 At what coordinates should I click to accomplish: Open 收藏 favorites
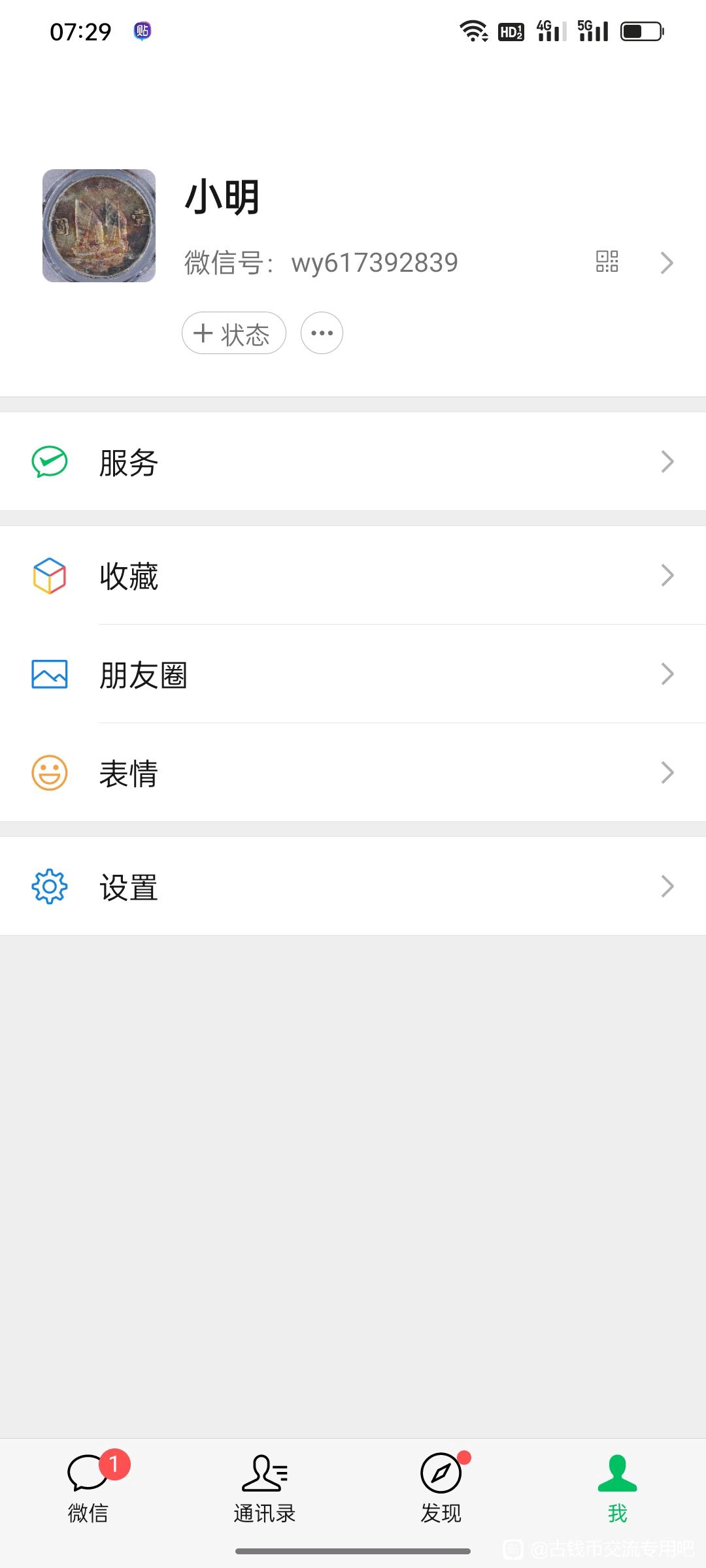click(x=353, y=575)
